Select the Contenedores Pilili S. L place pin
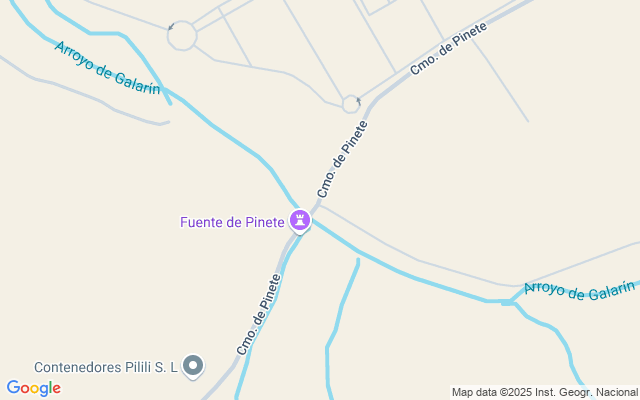 click(x=193, y=366)
